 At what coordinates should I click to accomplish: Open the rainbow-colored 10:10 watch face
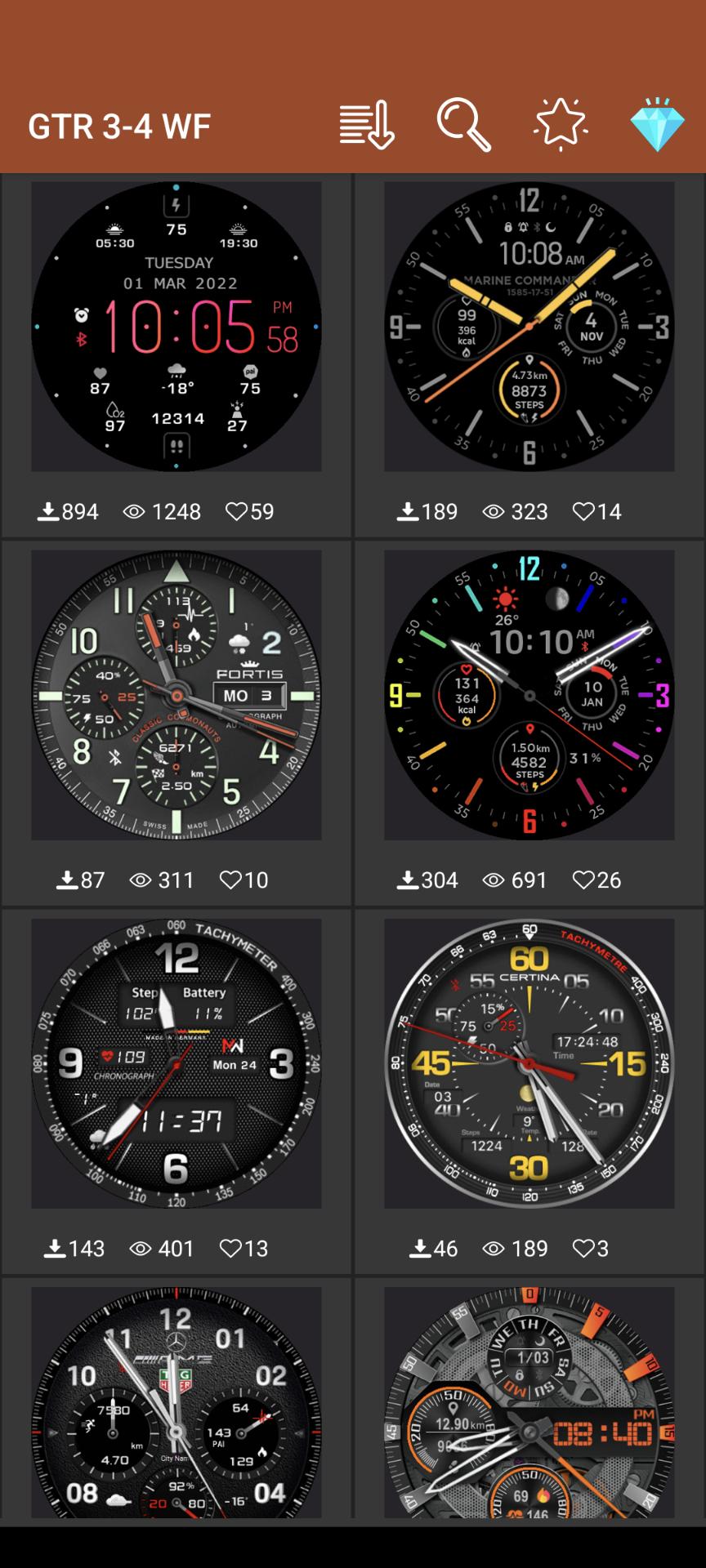click(x=529, y=695)
